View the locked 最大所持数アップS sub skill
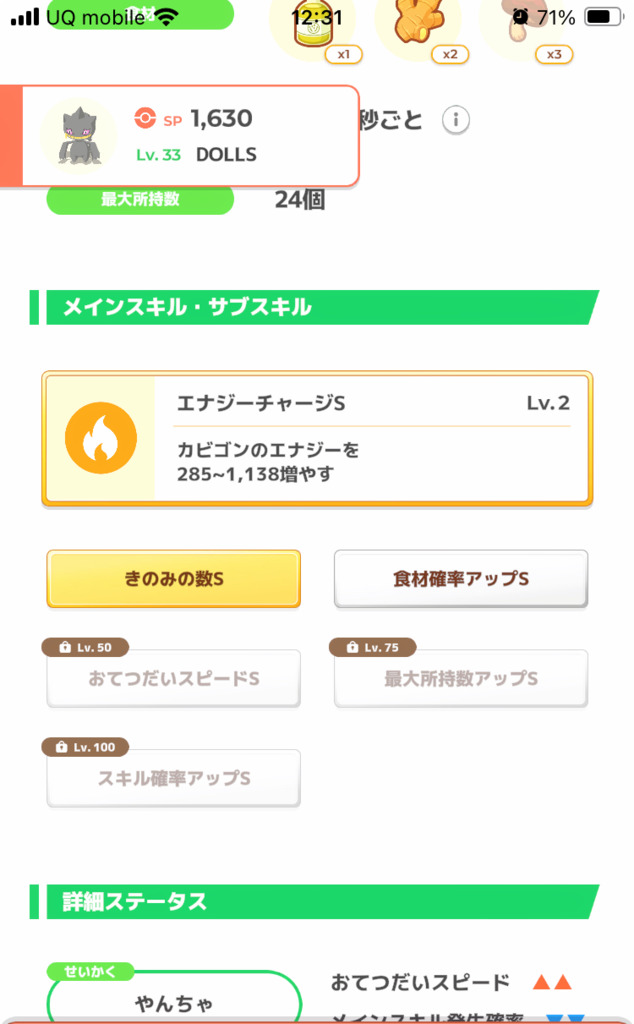Viewport: 634px width, 1024px height. click(461, 678)
